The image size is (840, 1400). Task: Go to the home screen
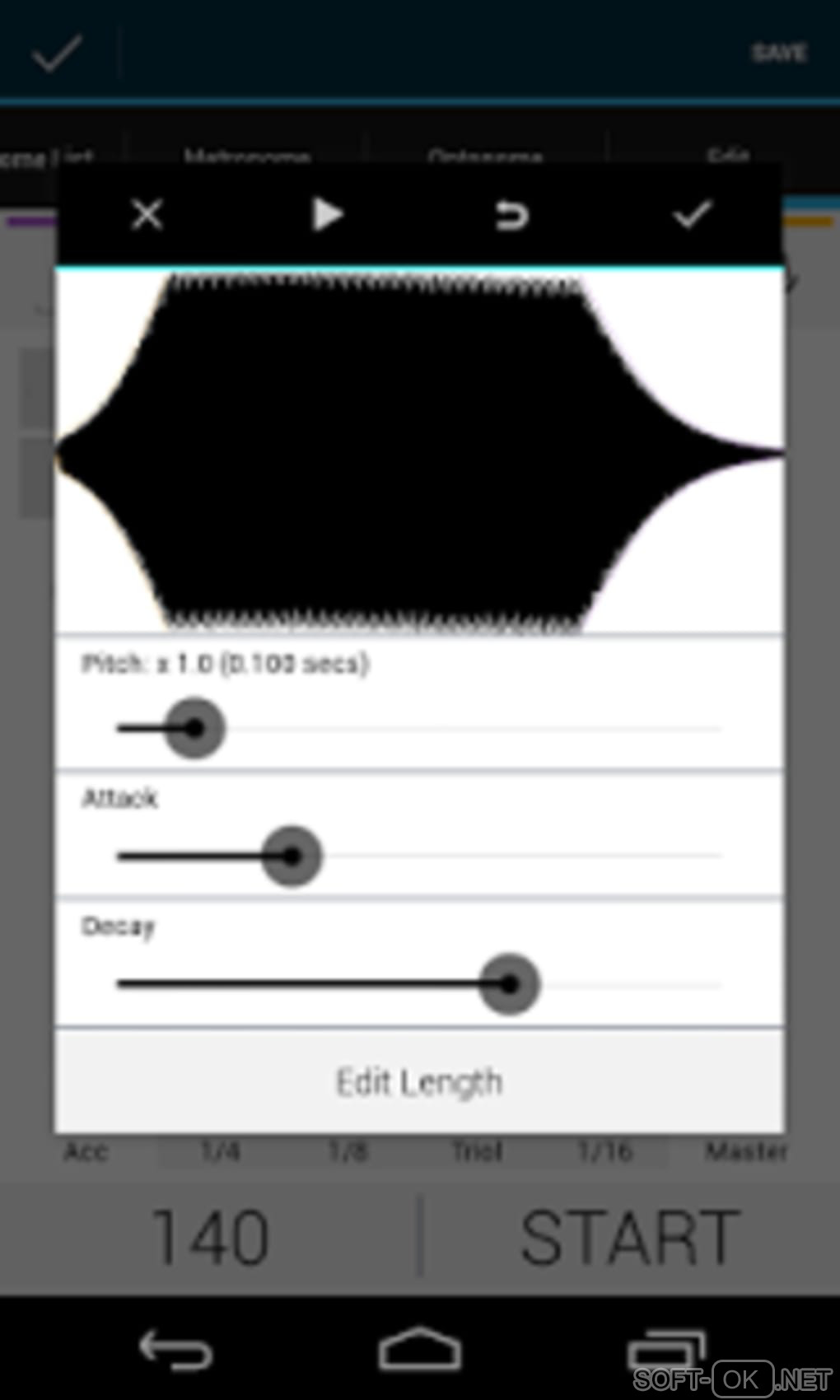[x=419, y=1351]
